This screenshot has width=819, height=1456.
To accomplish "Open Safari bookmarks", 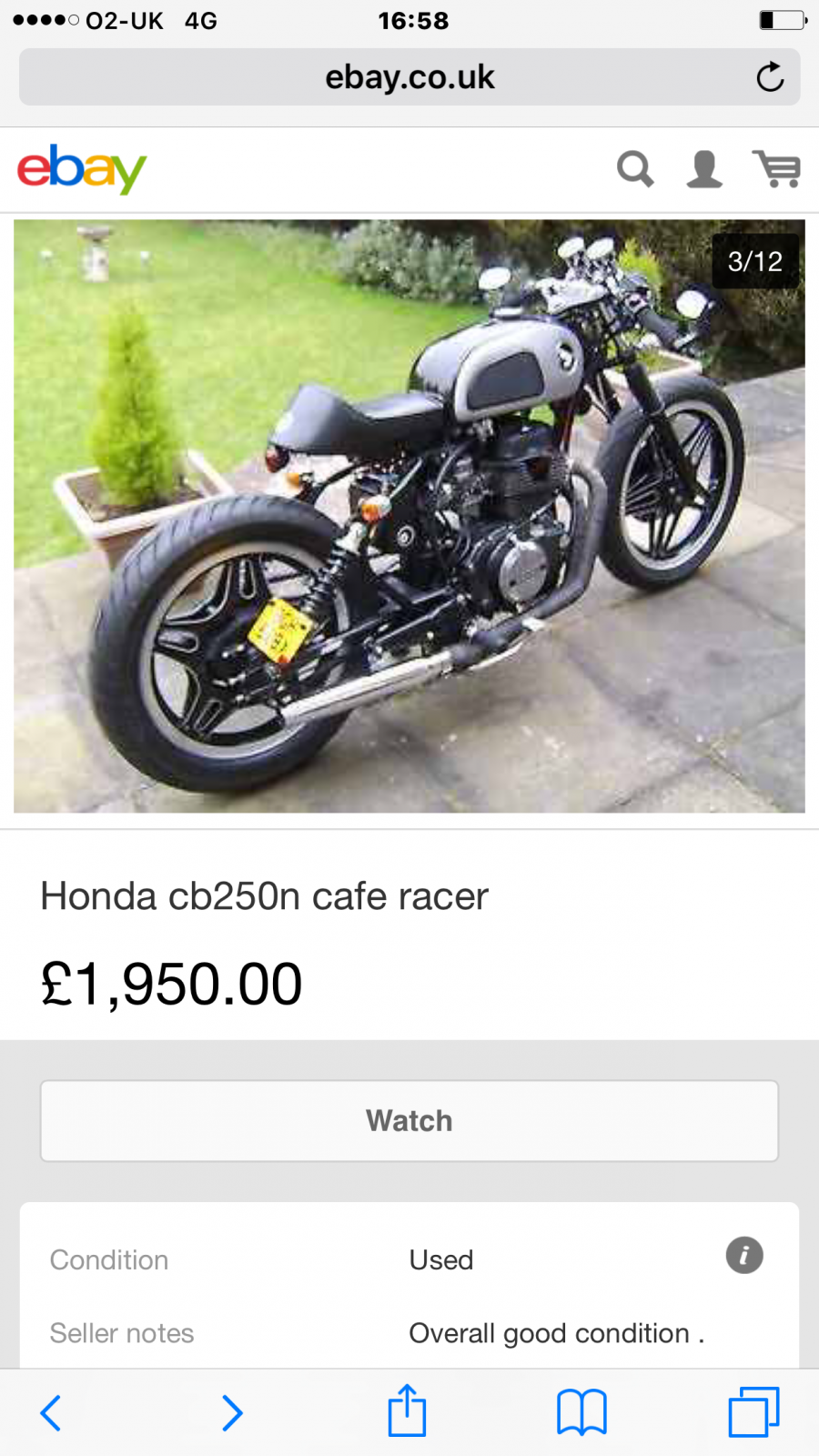I will tap(581, 1413).
